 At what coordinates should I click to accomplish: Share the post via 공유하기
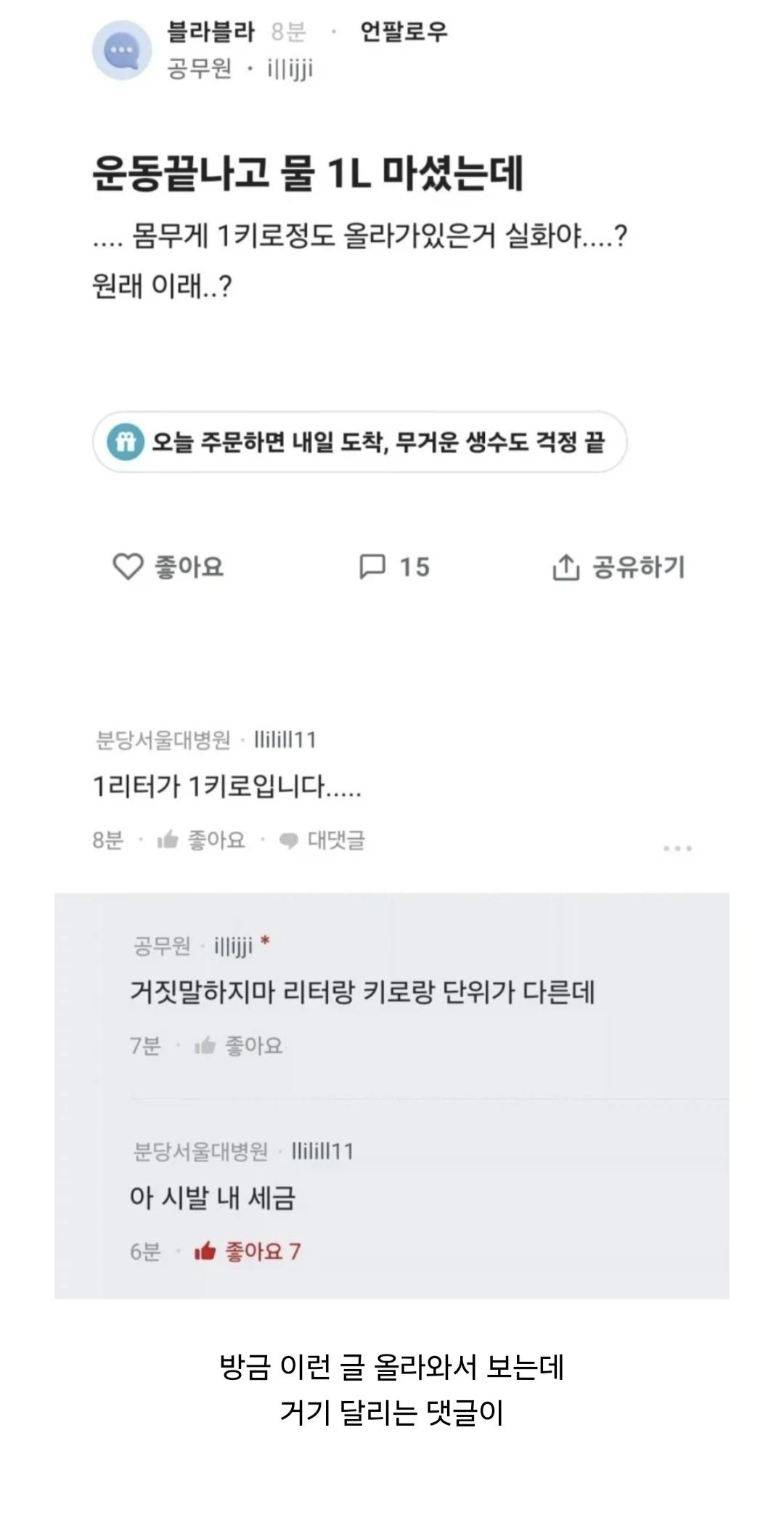pos(618,567)
